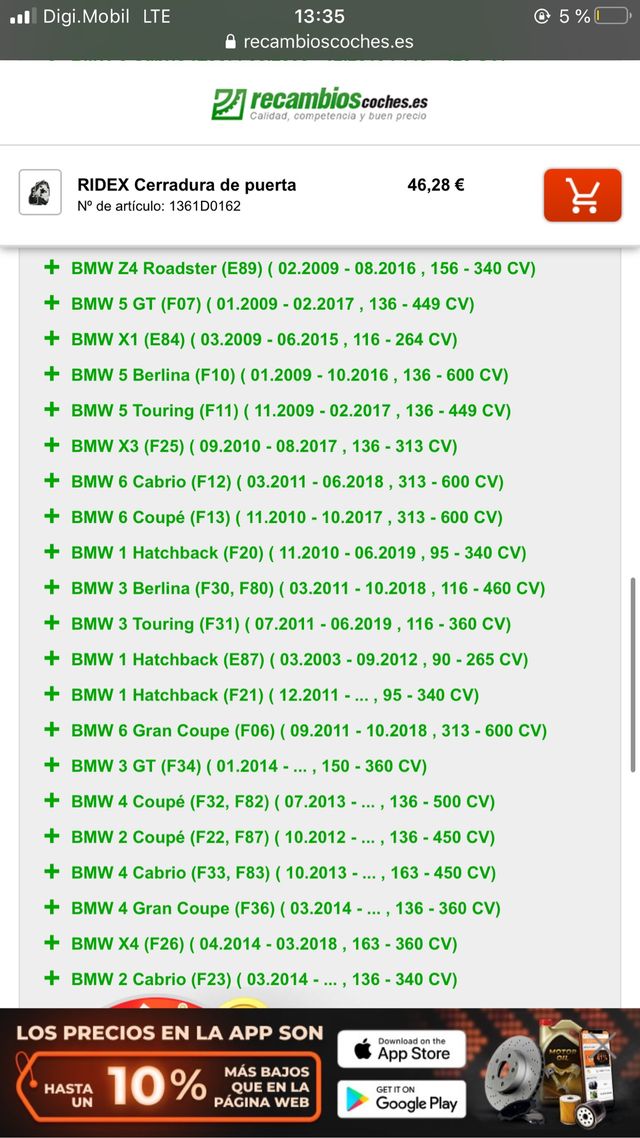Get the app on Google Play
Viewport: 640px width, 1138px height.
point(401,1098)
